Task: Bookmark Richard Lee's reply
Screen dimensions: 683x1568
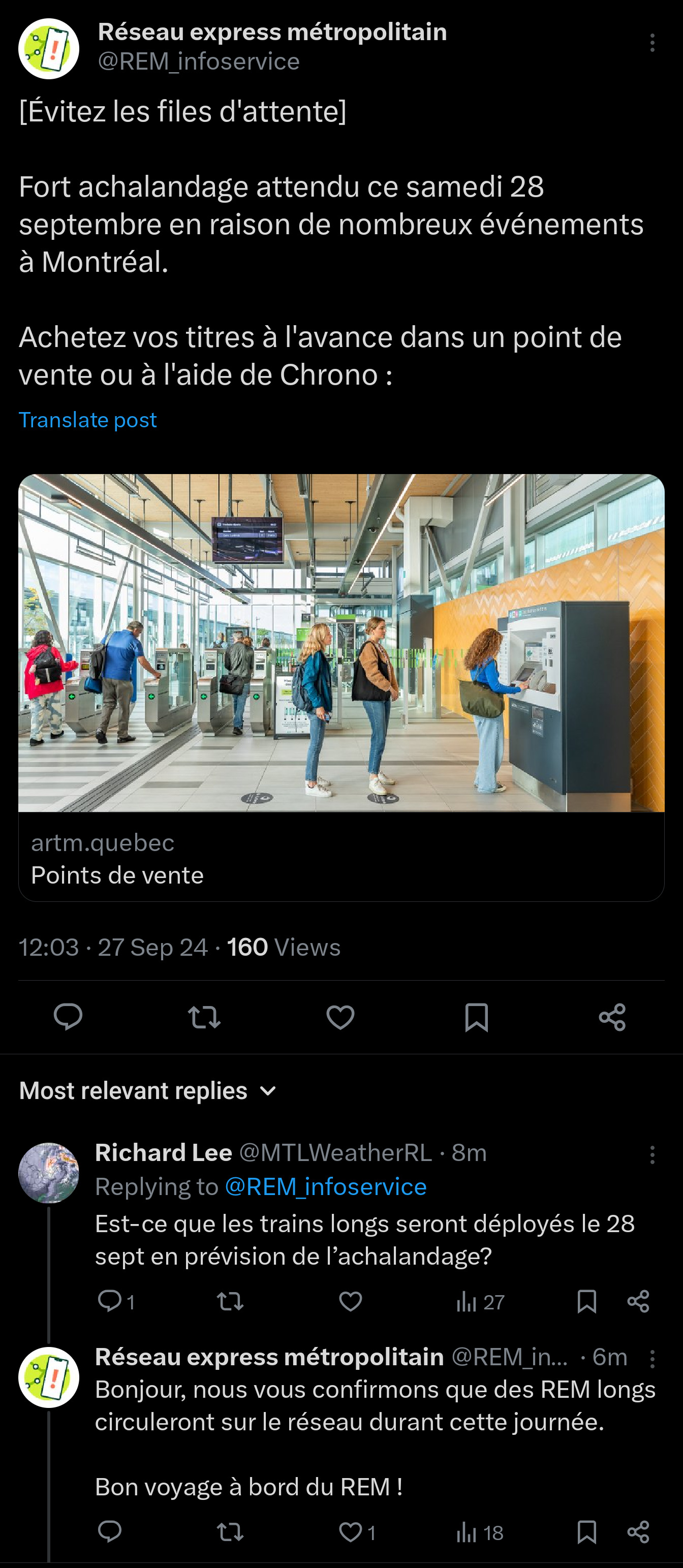Action: [587, 1301]
